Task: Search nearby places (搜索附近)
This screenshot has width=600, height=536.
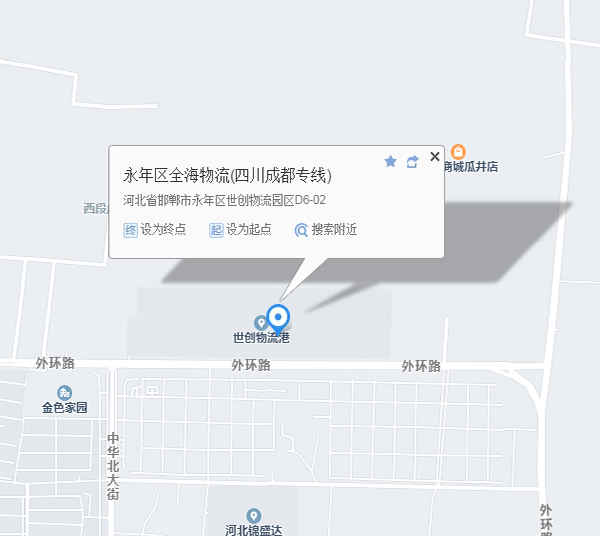Action: point(326,230)
